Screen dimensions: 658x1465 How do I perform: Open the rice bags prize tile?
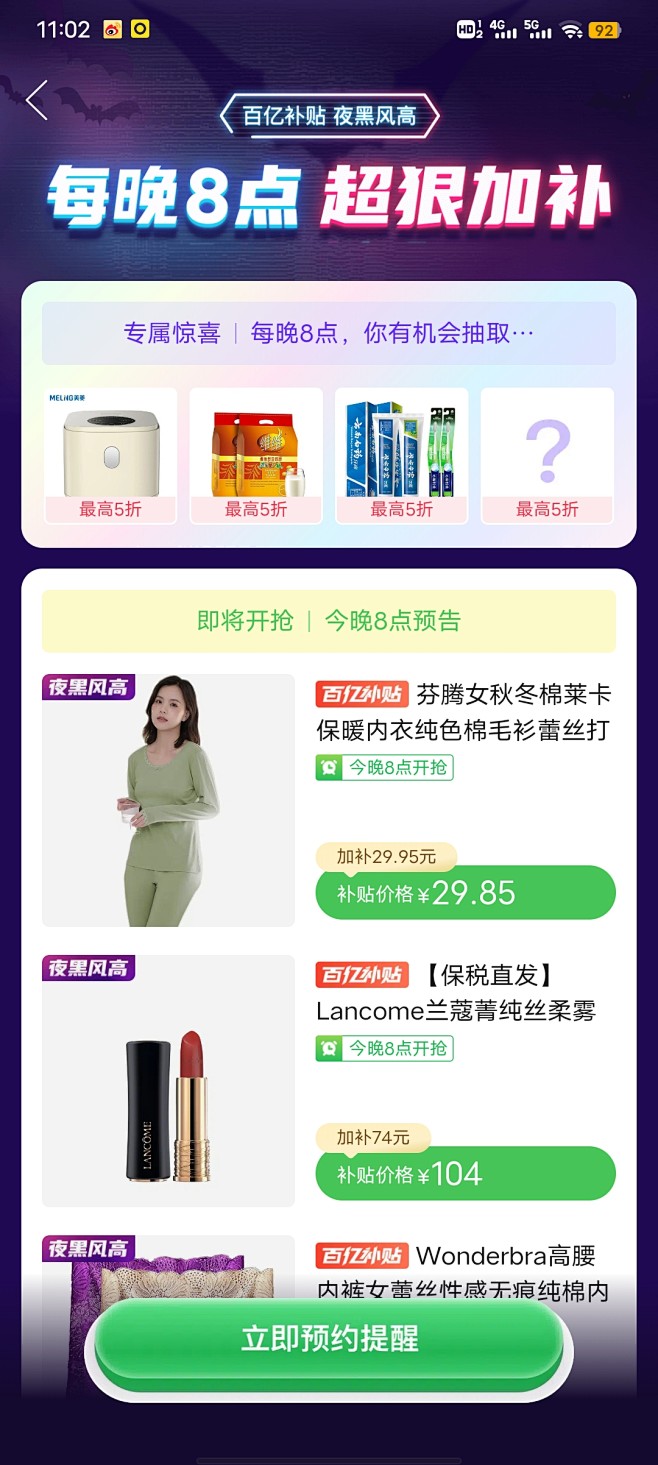256,455
